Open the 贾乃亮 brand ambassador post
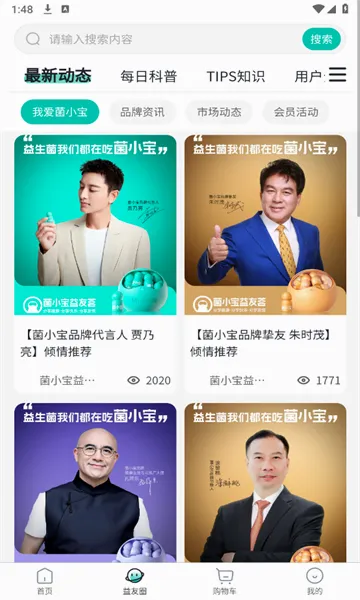Screen dimensions: 360x600 (x=95, y=263)
